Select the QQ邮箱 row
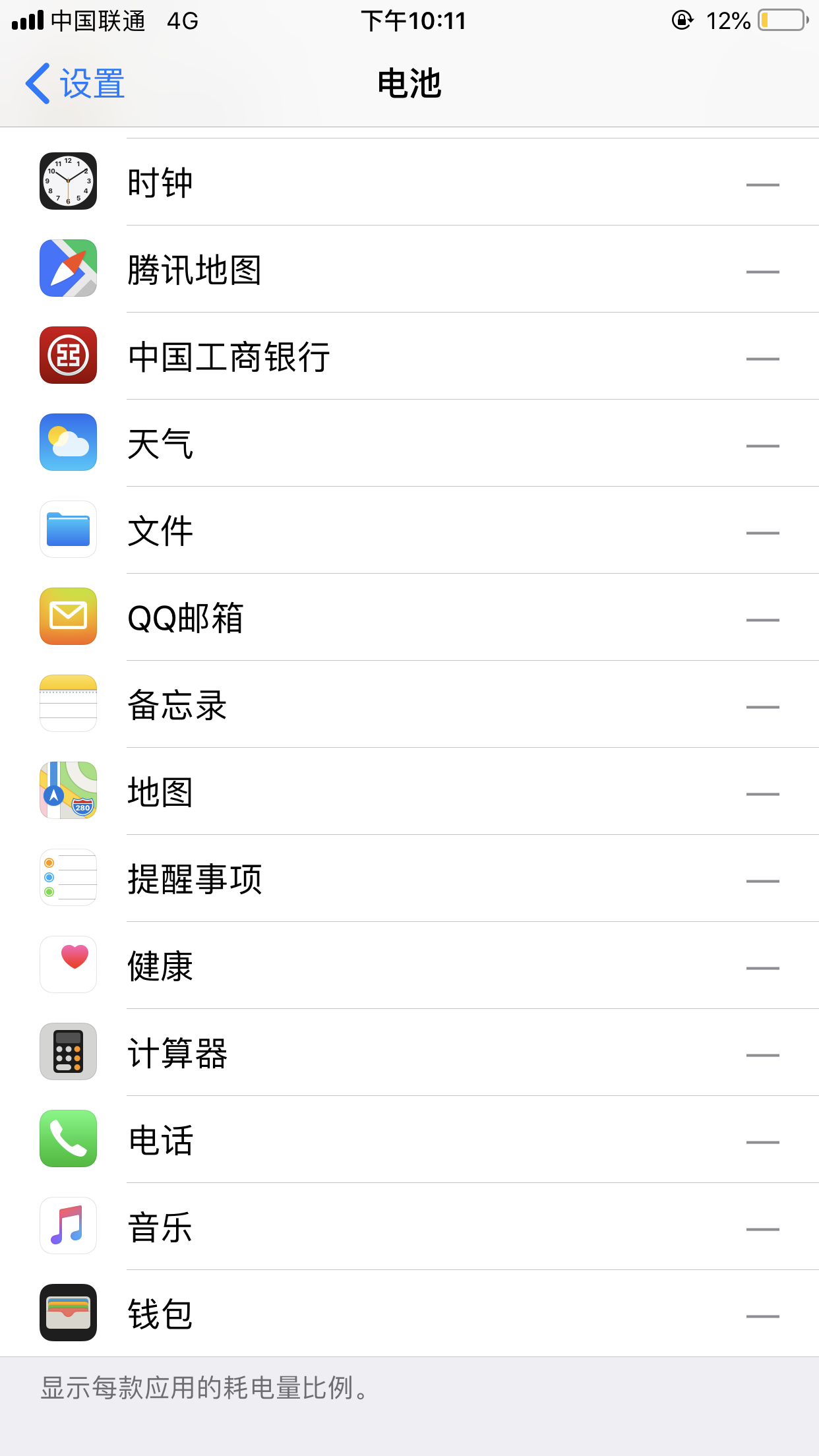 [x=409, y=617]
